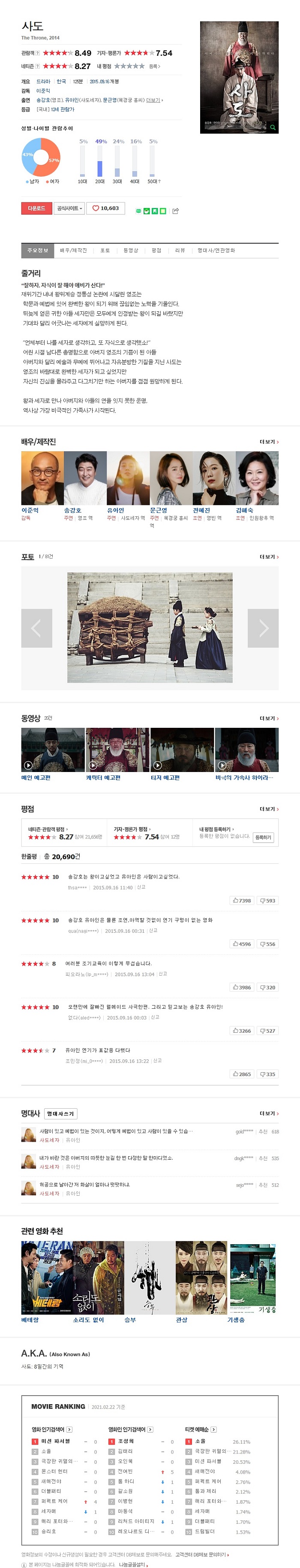The image size is (300, 1568).
Task: Tap the 명대사 쓰기 button
Action: 60,1113
